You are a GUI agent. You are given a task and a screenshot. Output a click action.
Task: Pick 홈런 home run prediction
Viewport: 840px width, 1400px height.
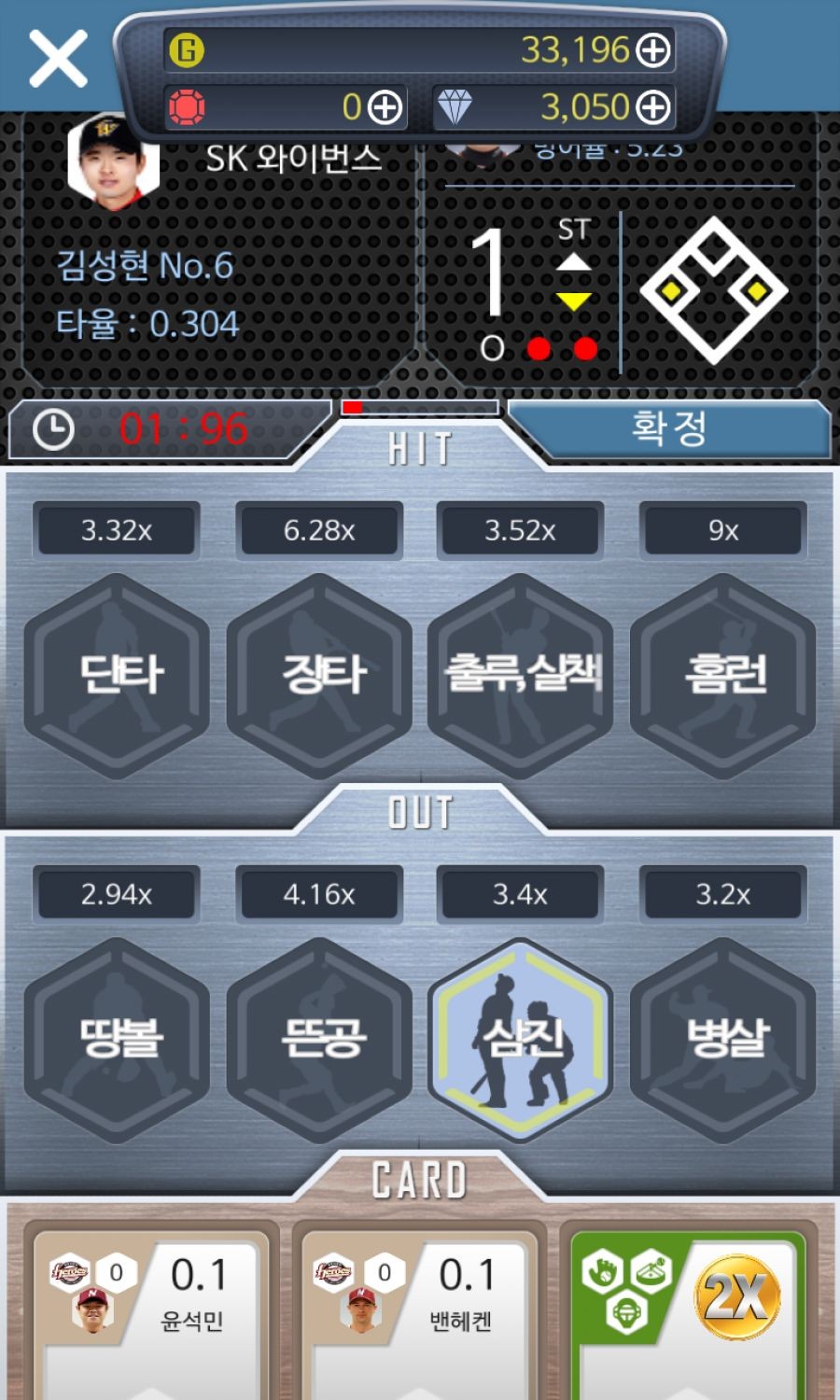tap(723, 674)
